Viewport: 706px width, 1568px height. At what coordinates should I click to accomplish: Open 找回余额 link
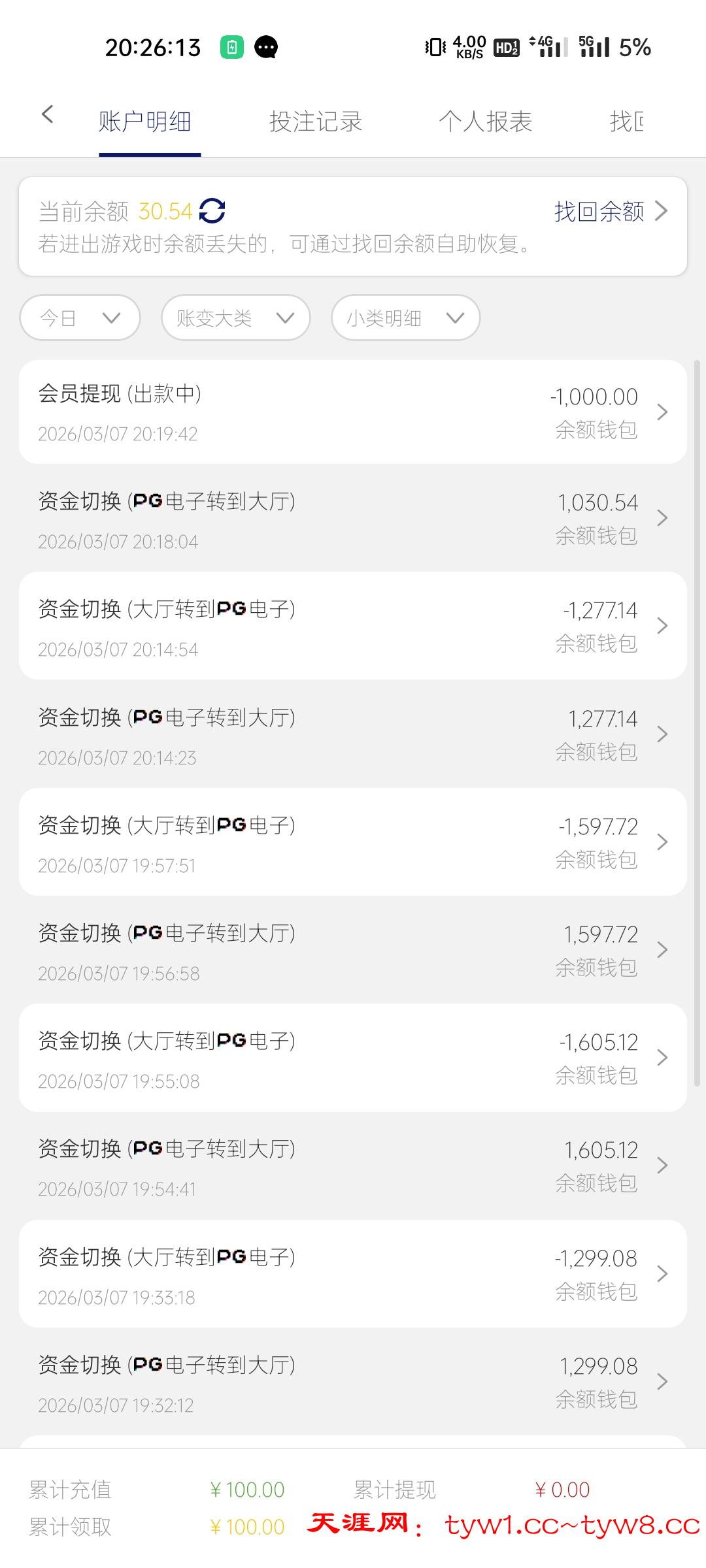click(610, 211)
